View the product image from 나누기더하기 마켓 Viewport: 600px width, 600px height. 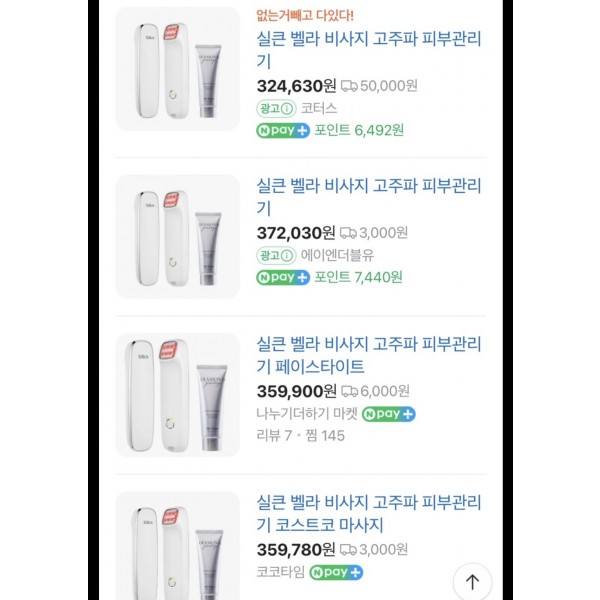click(178, 394)
